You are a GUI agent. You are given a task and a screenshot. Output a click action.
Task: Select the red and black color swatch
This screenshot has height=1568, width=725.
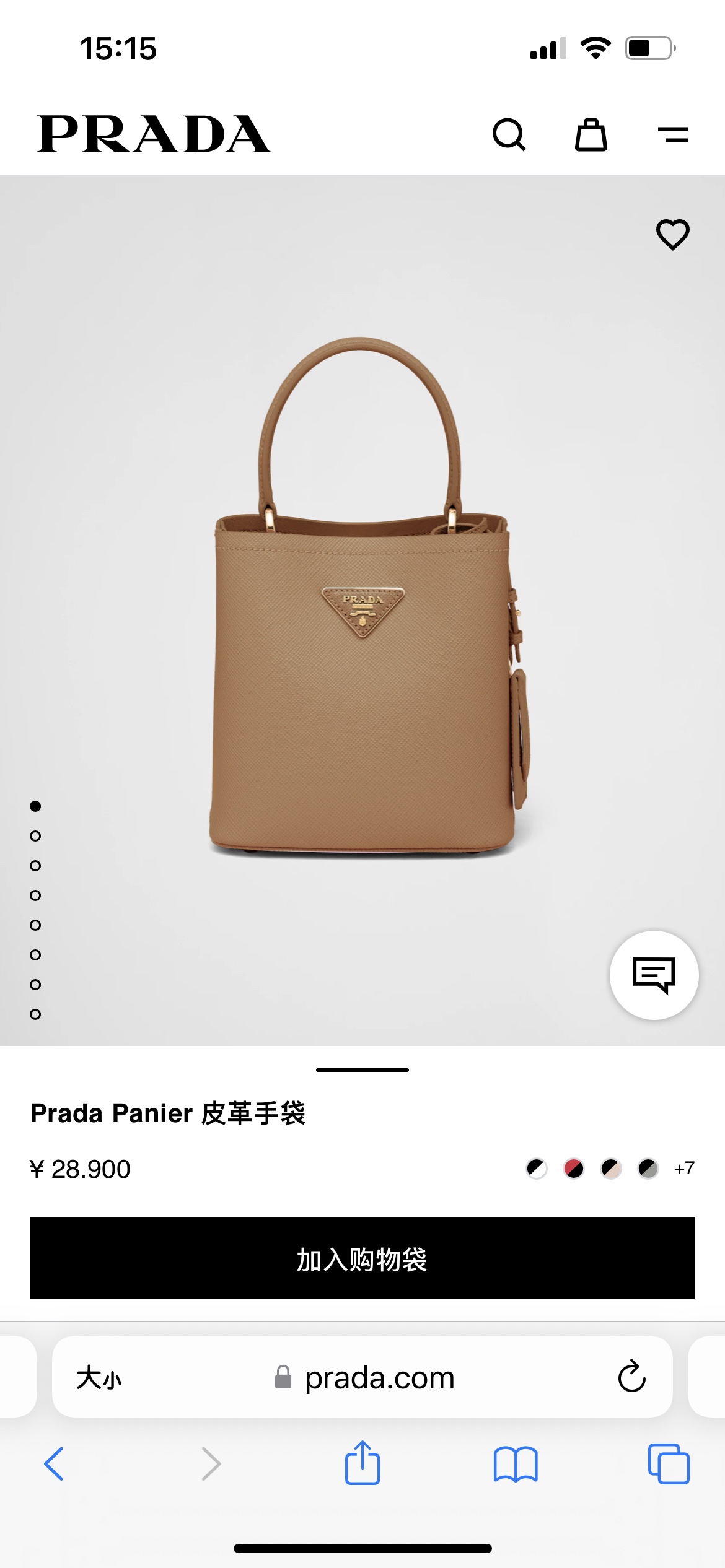click(x=574, y=1169)
